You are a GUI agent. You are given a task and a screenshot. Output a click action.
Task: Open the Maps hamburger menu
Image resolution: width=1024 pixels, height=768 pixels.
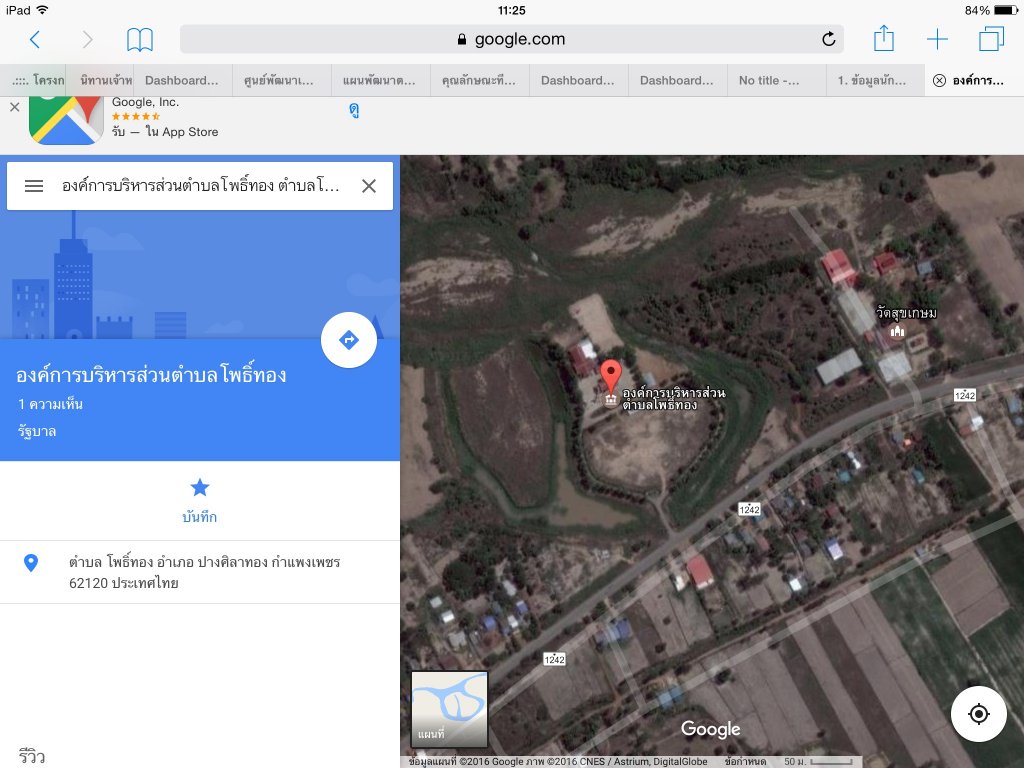click(34, 186)
